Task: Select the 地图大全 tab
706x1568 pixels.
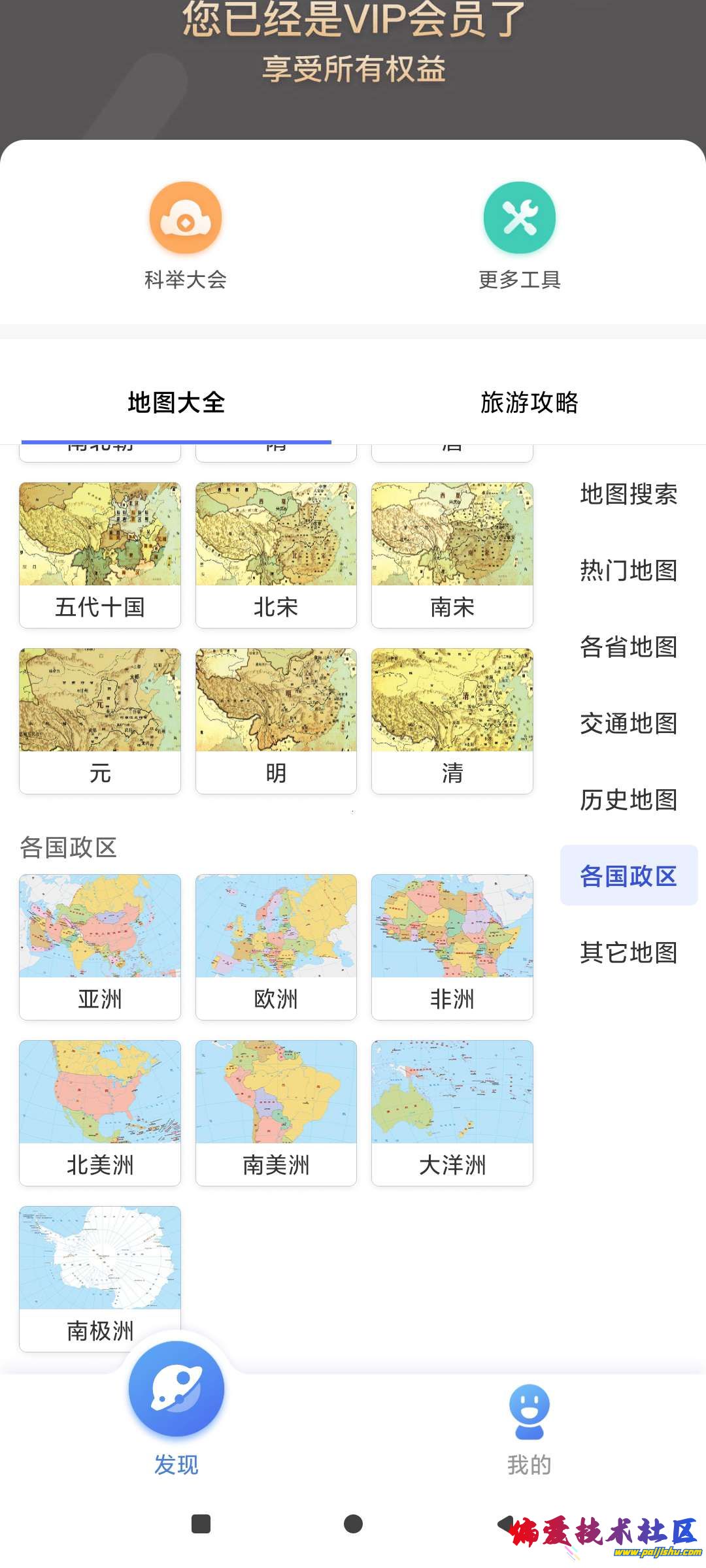Action: point(176,402)
